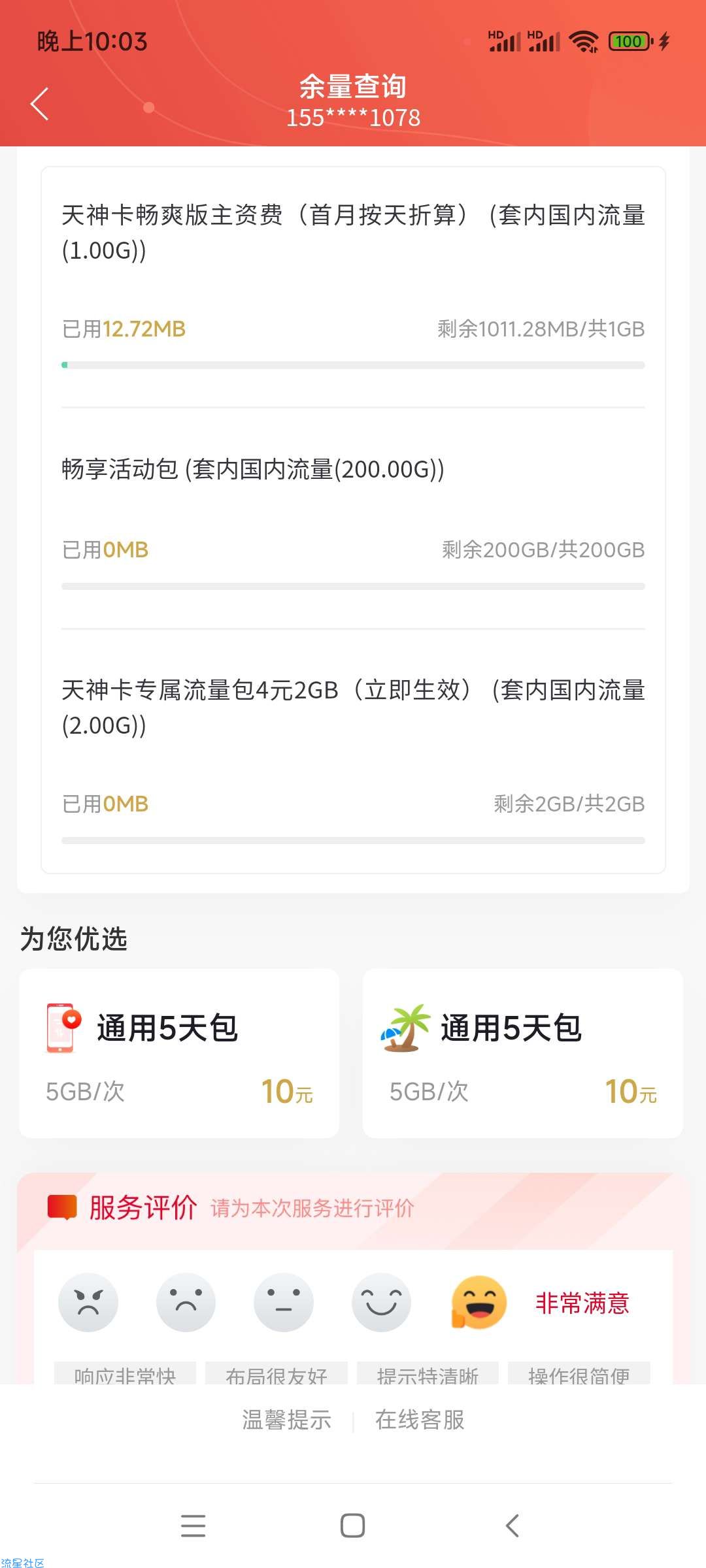Tap the system home button

point(353,1526)
